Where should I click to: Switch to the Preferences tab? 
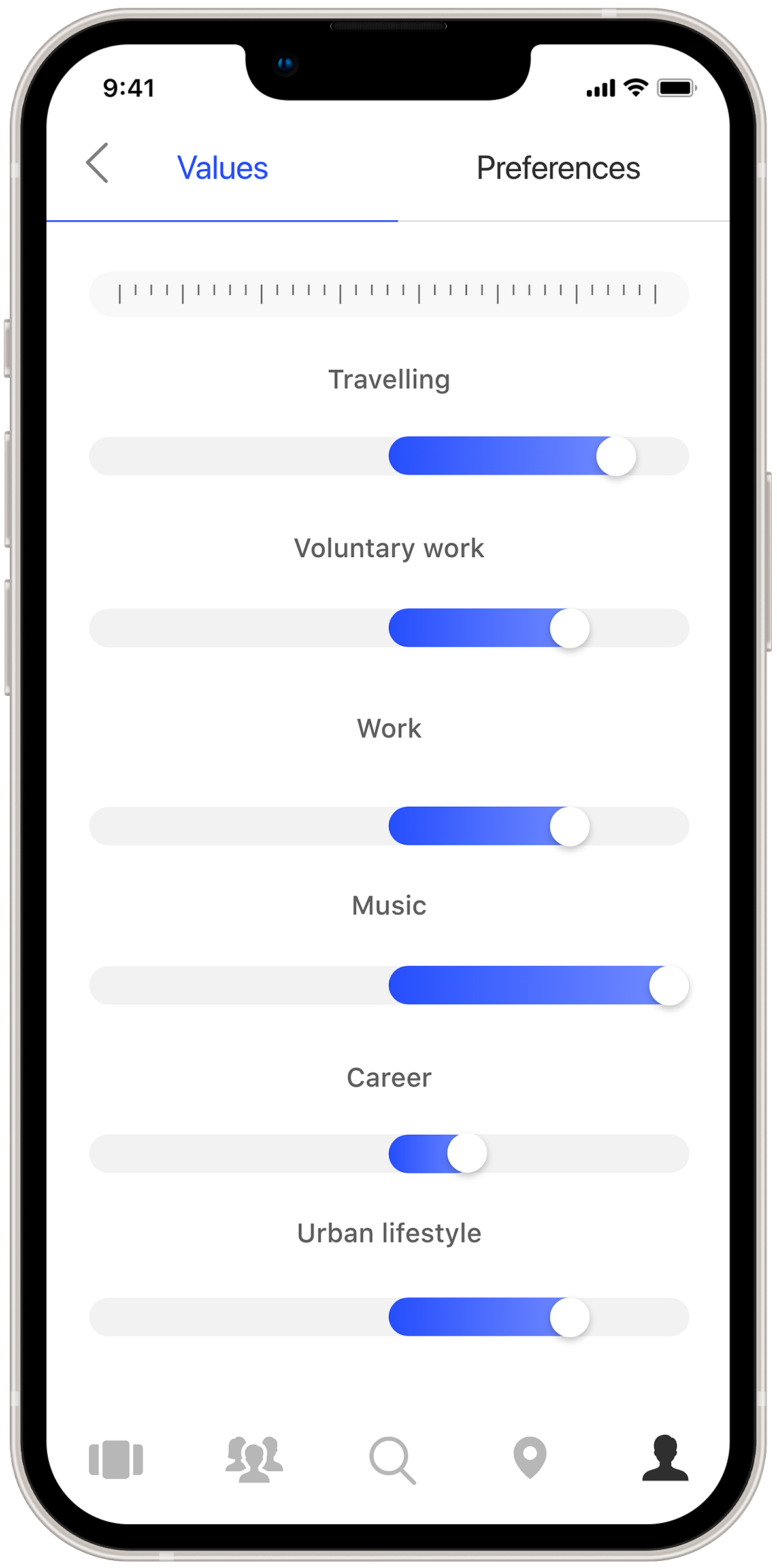(558, 169)
